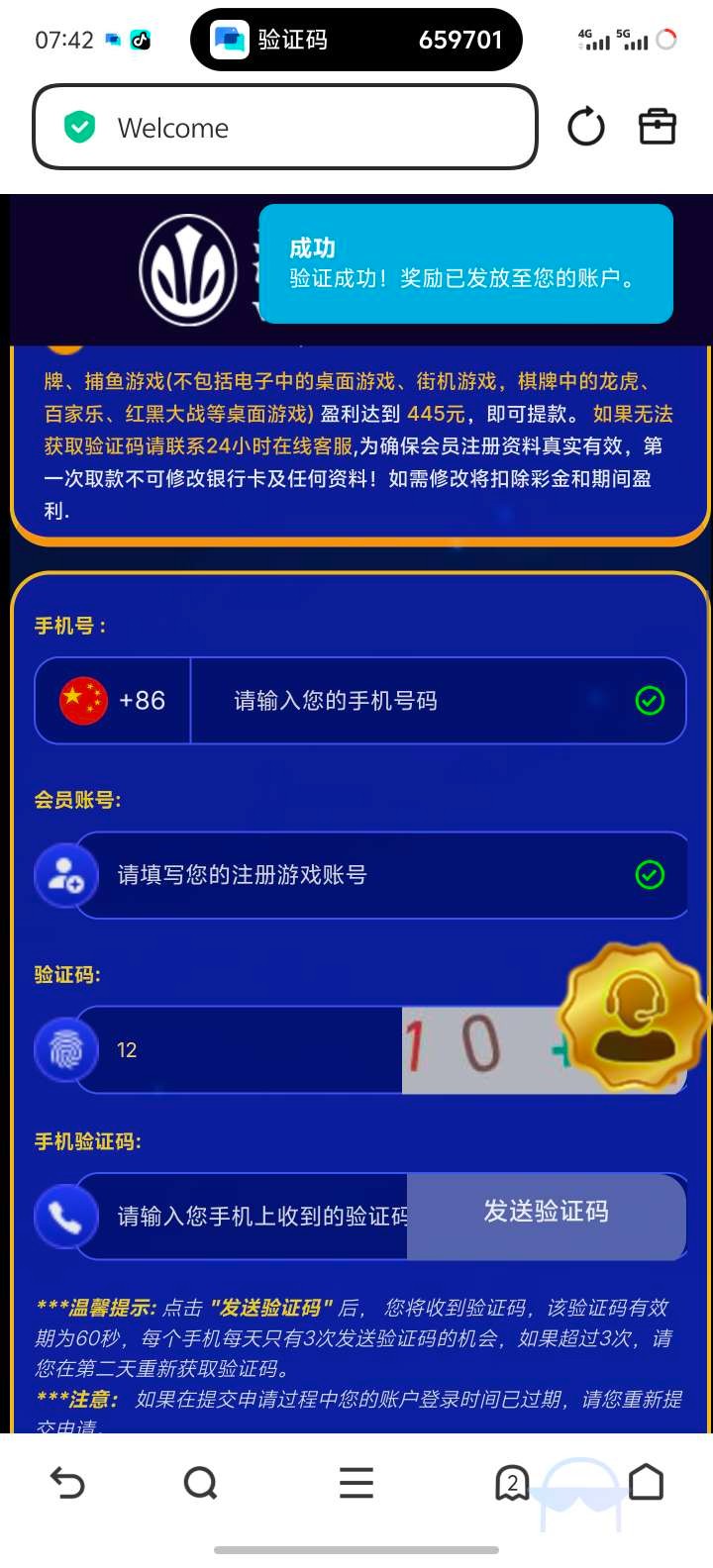Image resolution: width=713 pixels, height=1568 pixels.
Task: Reload the current page
Action: point(585,128)
